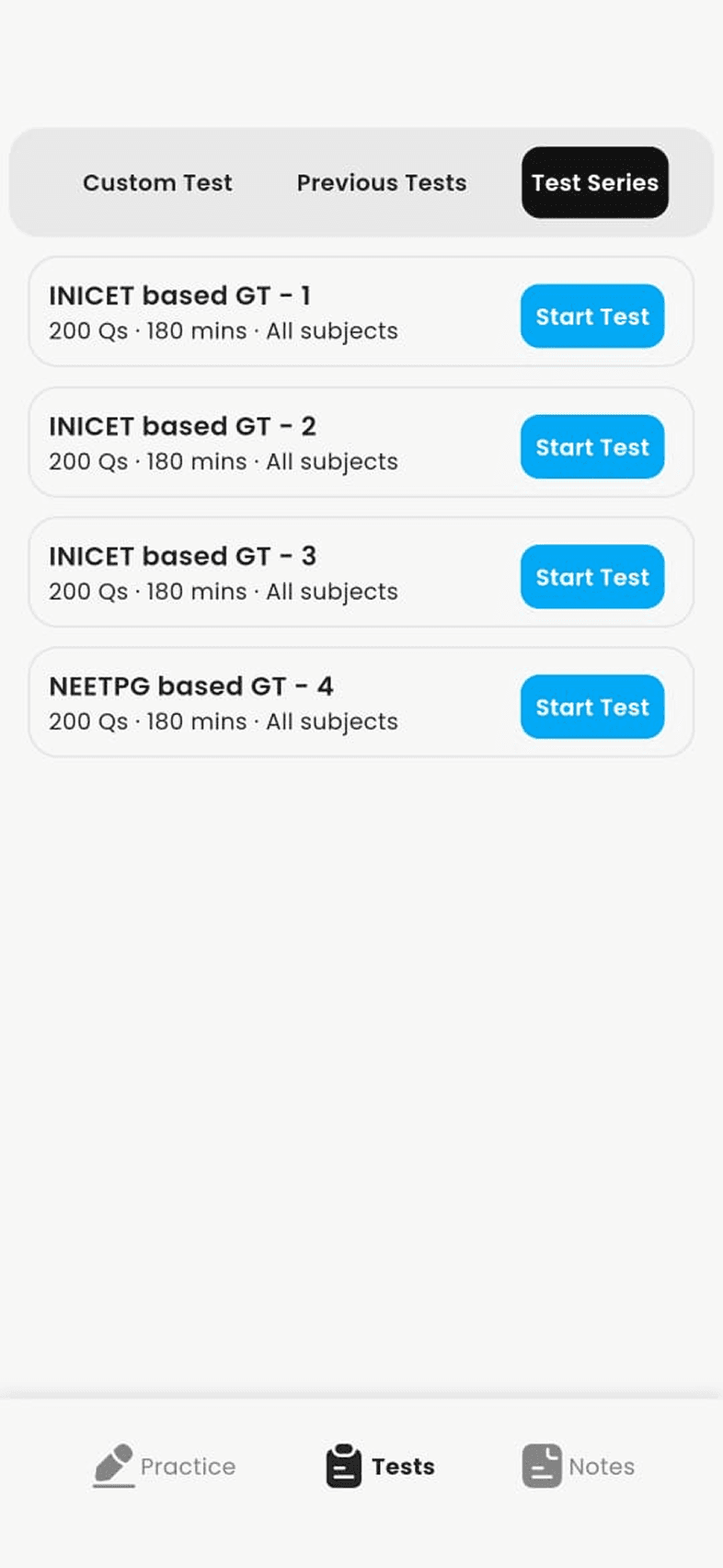The width and height of the screenshot is (723, 1568).
Task: Select the clipboard icon above the Tests label
Action: [x=342, y=1465]
